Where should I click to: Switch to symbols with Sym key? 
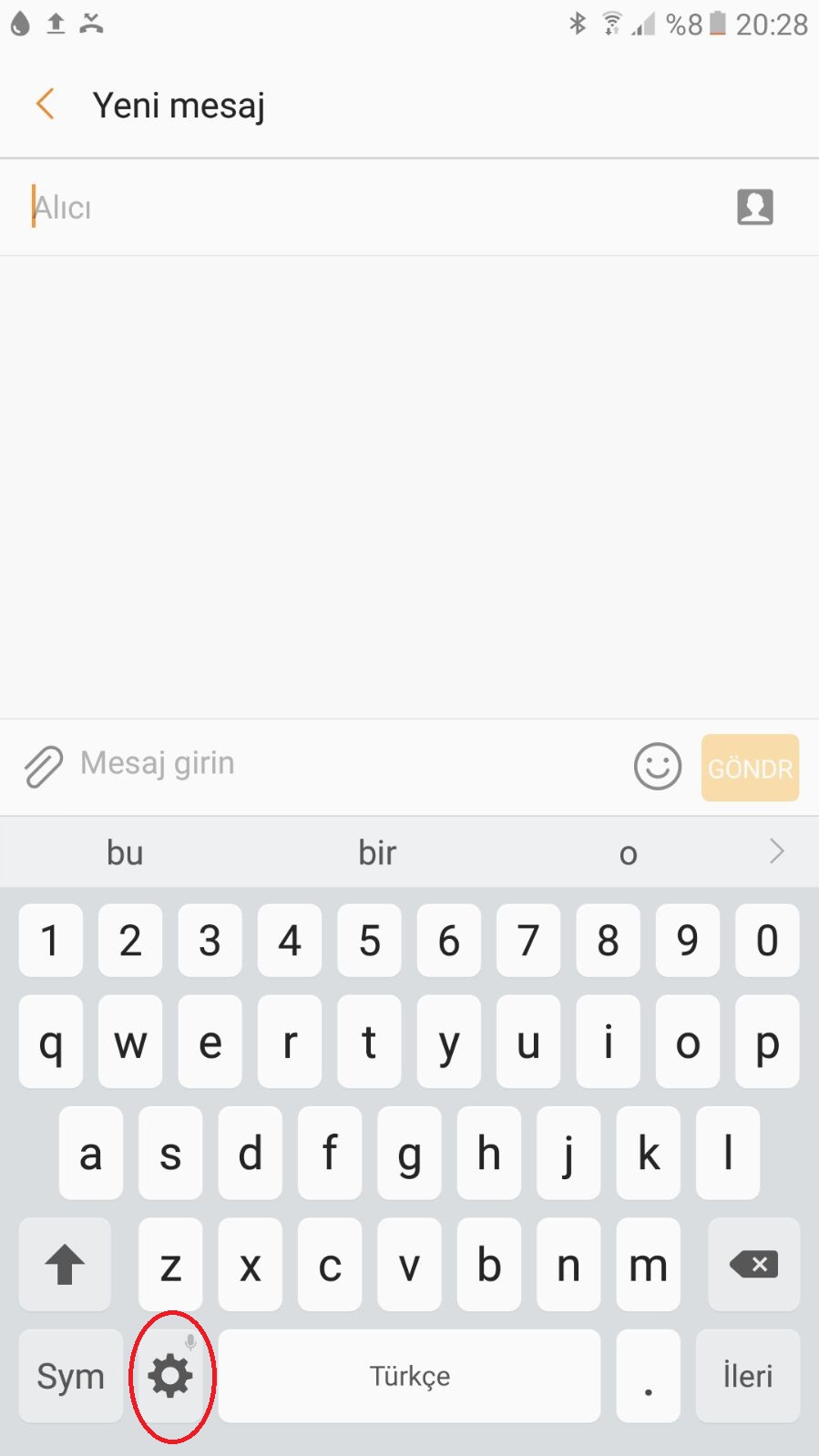[x=70, y=1376]
